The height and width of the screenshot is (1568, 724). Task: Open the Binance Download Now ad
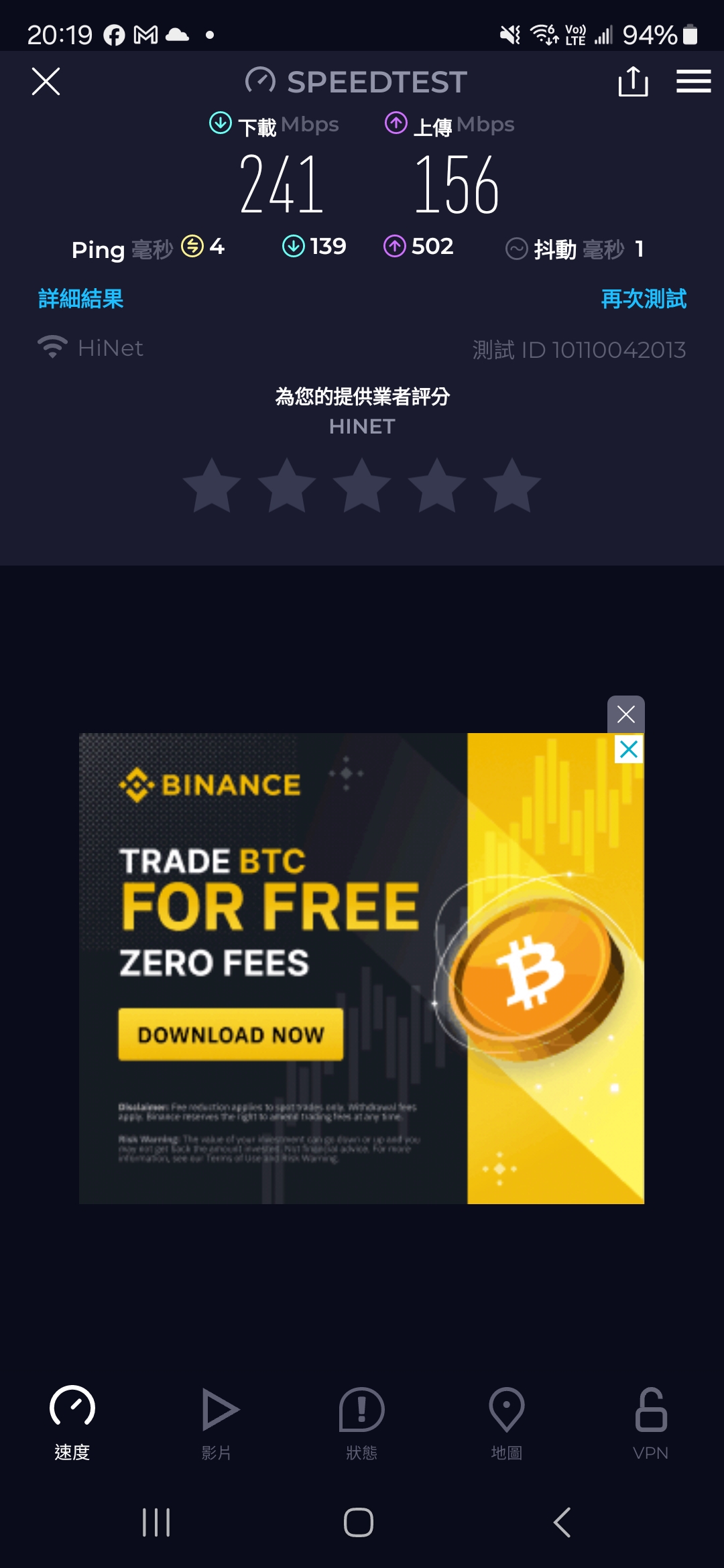tap(231, 1035)
